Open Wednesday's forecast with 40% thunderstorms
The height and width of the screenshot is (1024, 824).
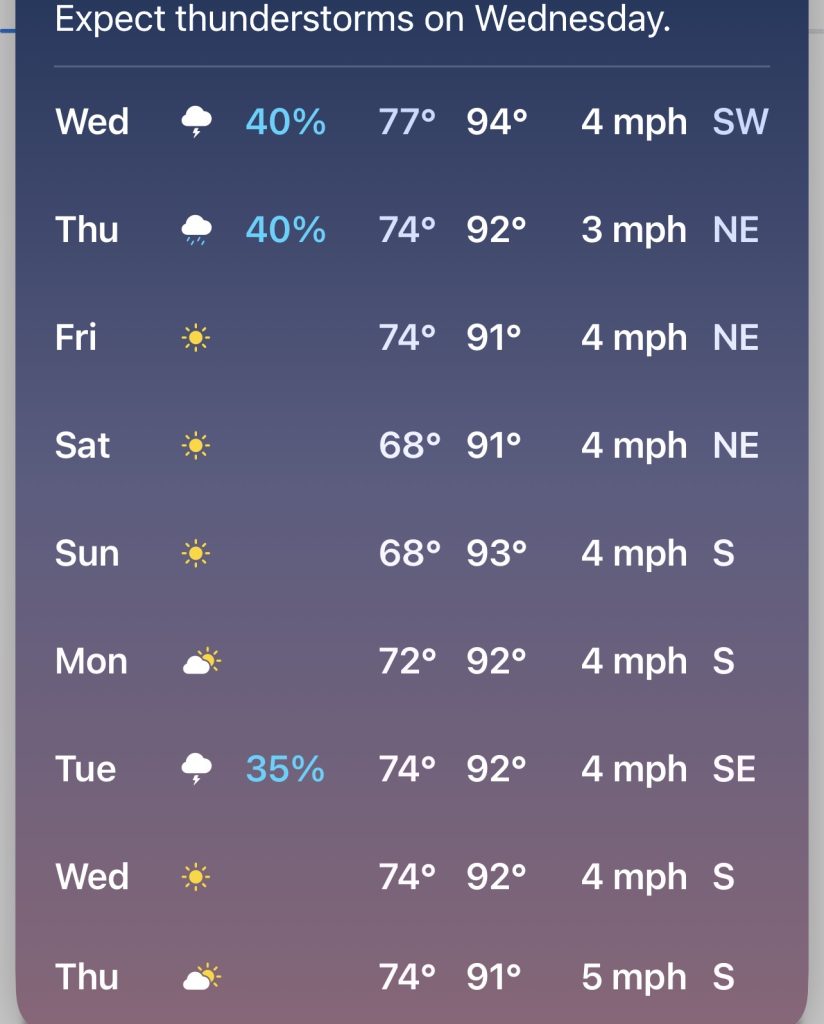click(x=412, y=122)
